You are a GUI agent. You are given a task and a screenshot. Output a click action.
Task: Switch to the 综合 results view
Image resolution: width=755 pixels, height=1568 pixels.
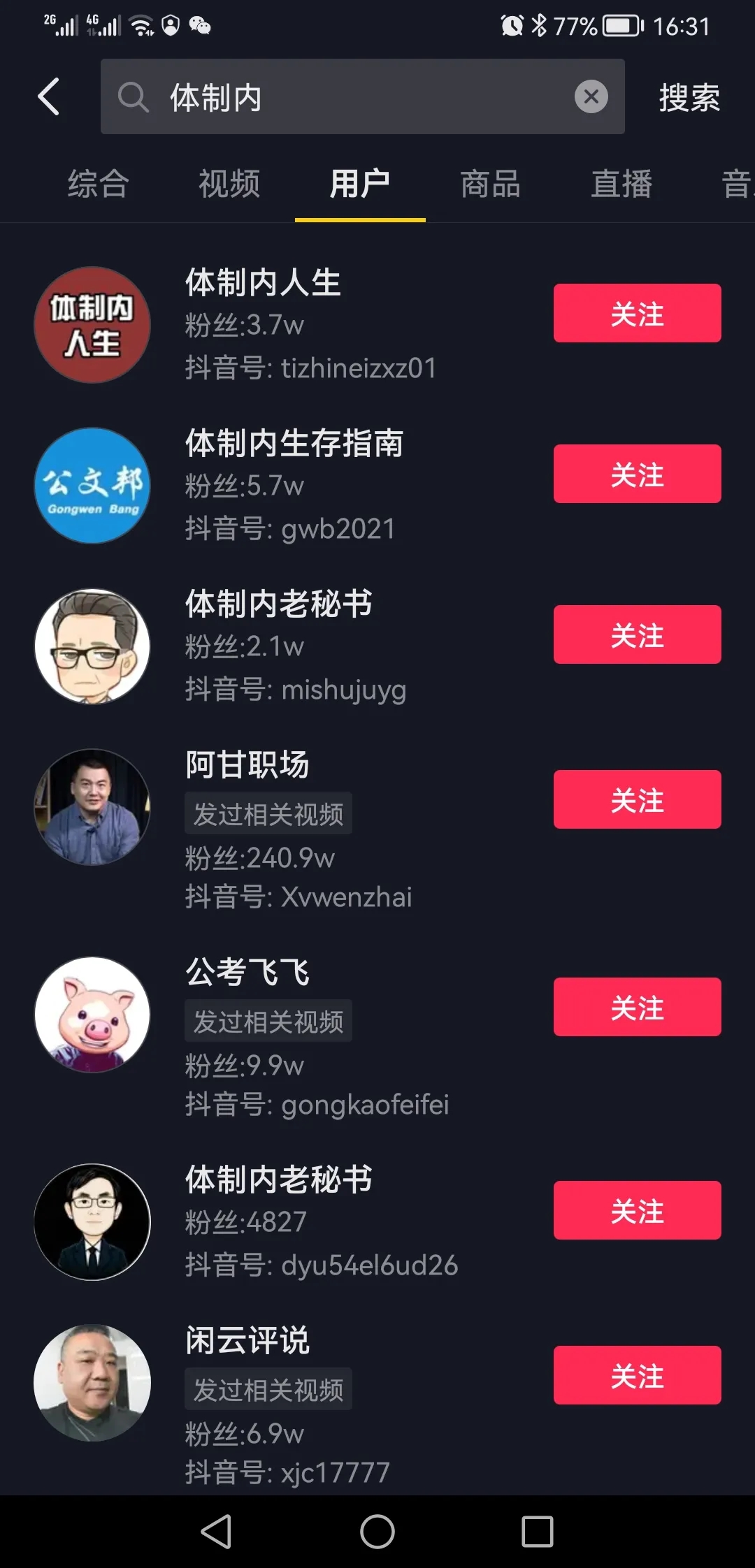click(x=96, y=184)
